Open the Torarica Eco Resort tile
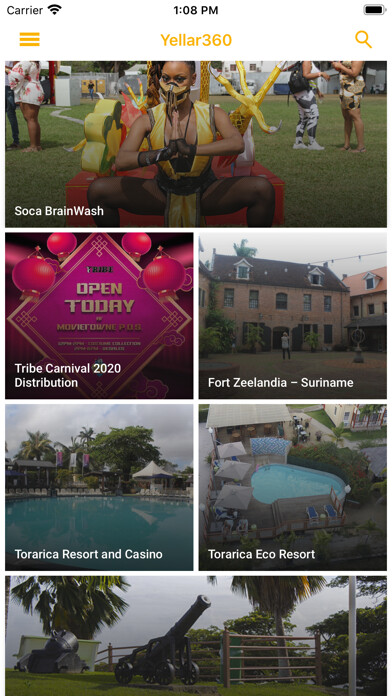 [x=293, y=487]
